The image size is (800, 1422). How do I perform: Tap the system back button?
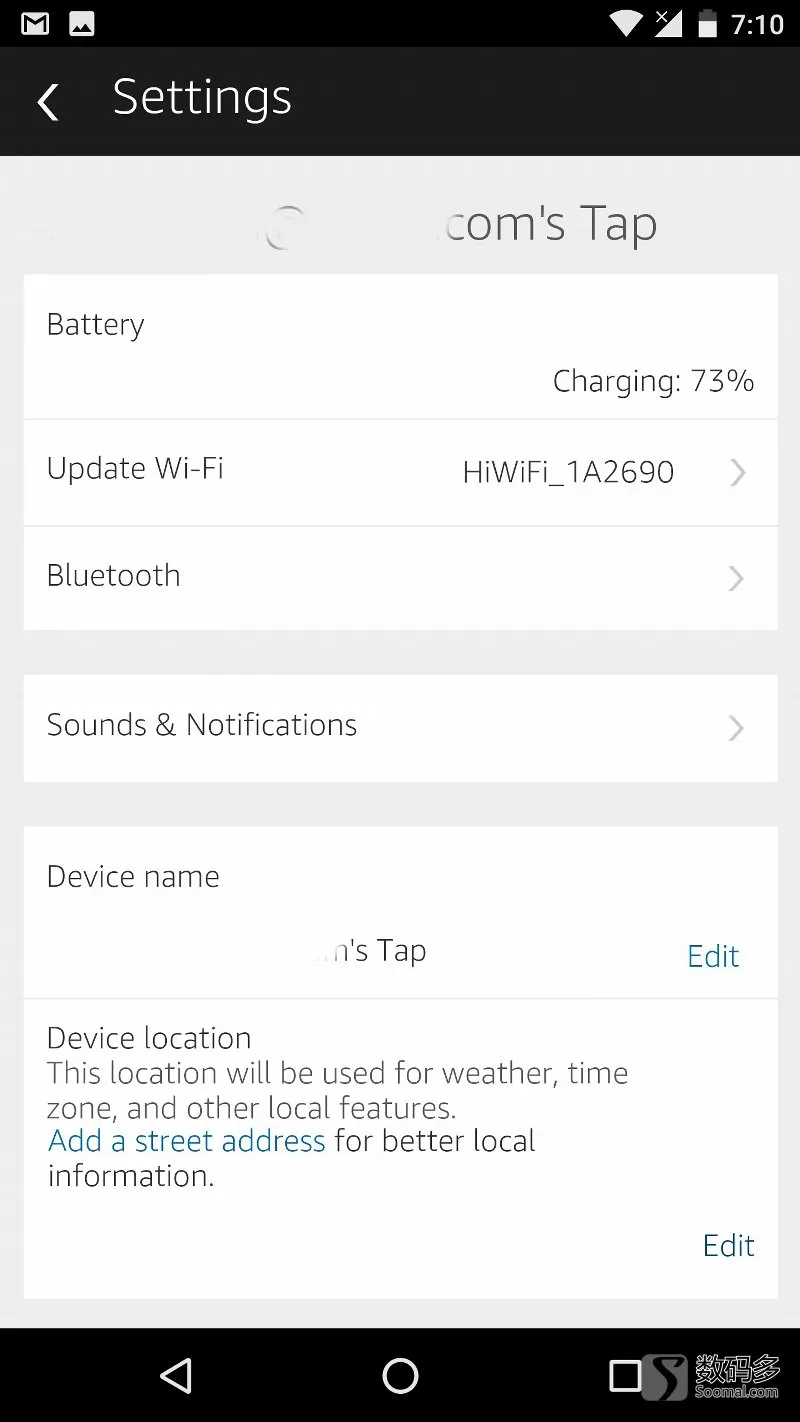pos(176,1376)
